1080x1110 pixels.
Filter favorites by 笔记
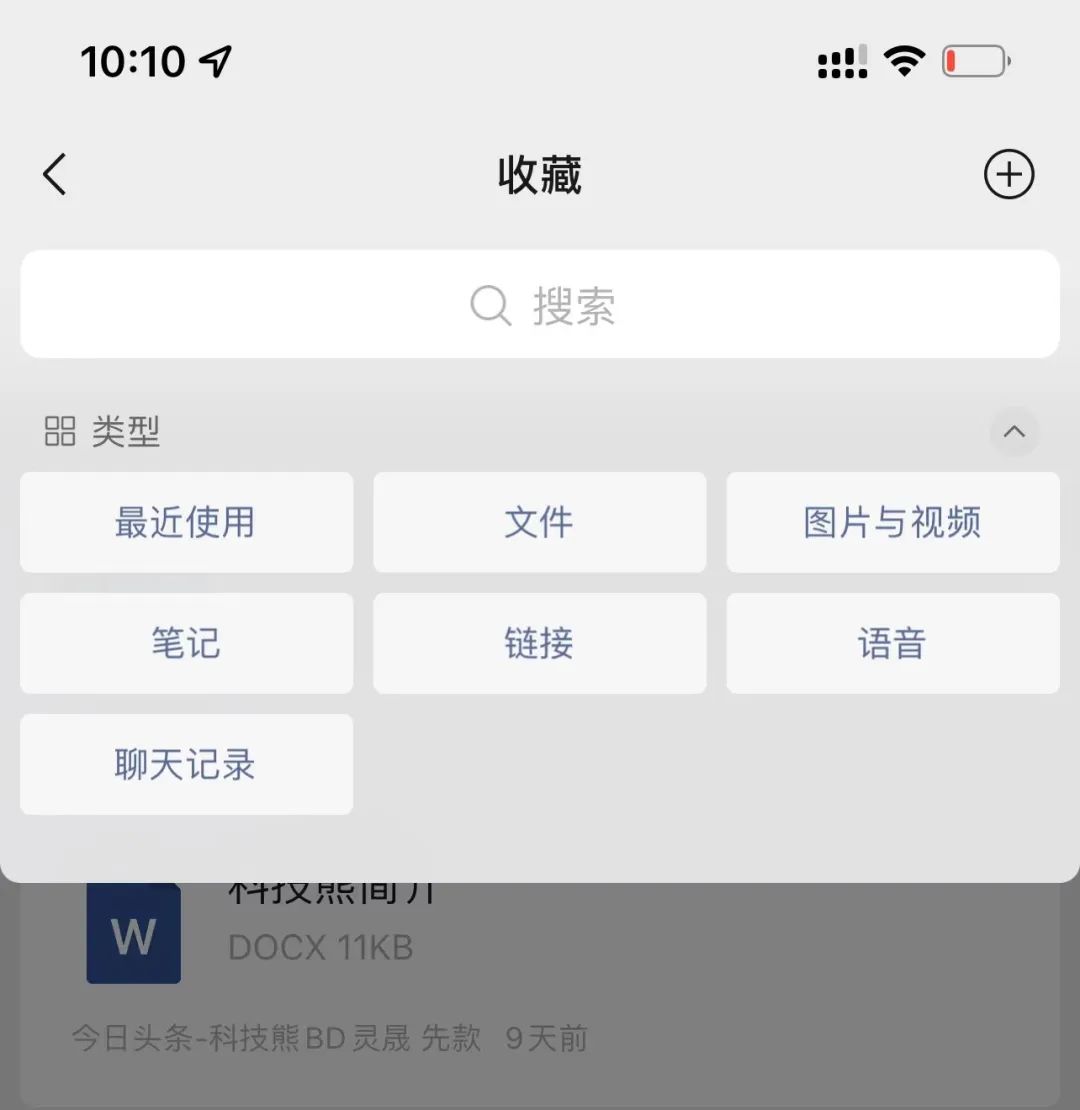[x=186, y=644]
